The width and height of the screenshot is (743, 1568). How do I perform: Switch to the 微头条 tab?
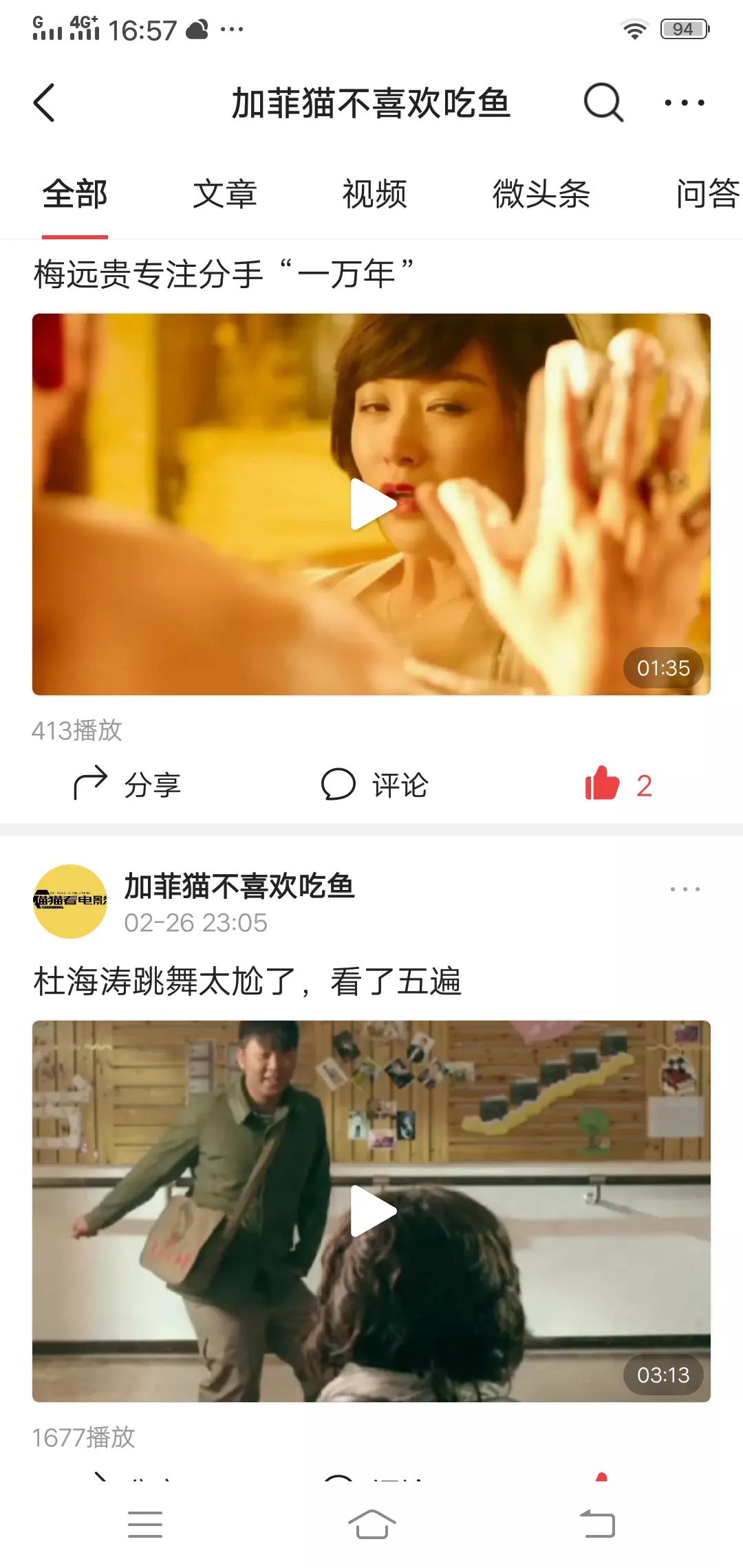pyautogui.click(x=543, y=195)
